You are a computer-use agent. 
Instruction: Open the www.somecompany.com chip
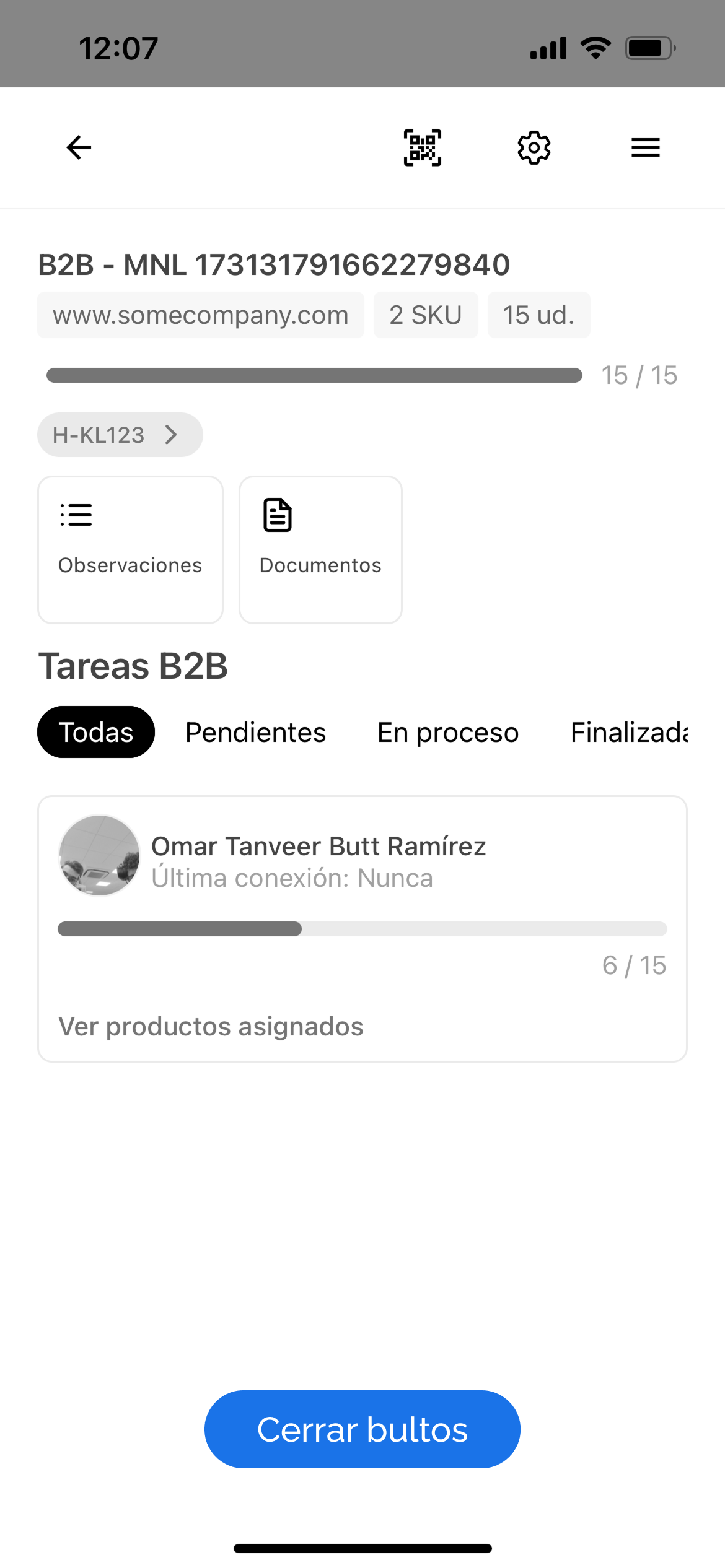coord(201,315)
